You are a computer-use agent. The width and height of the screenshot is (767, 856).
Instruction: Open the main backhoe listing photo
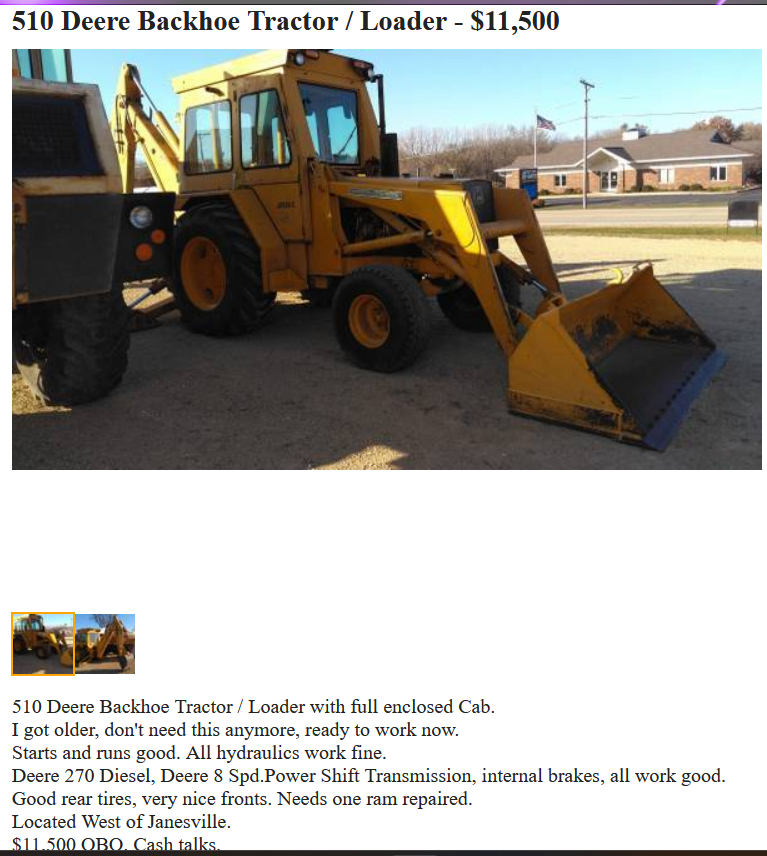pyautogui.click(x=386, y=259)
